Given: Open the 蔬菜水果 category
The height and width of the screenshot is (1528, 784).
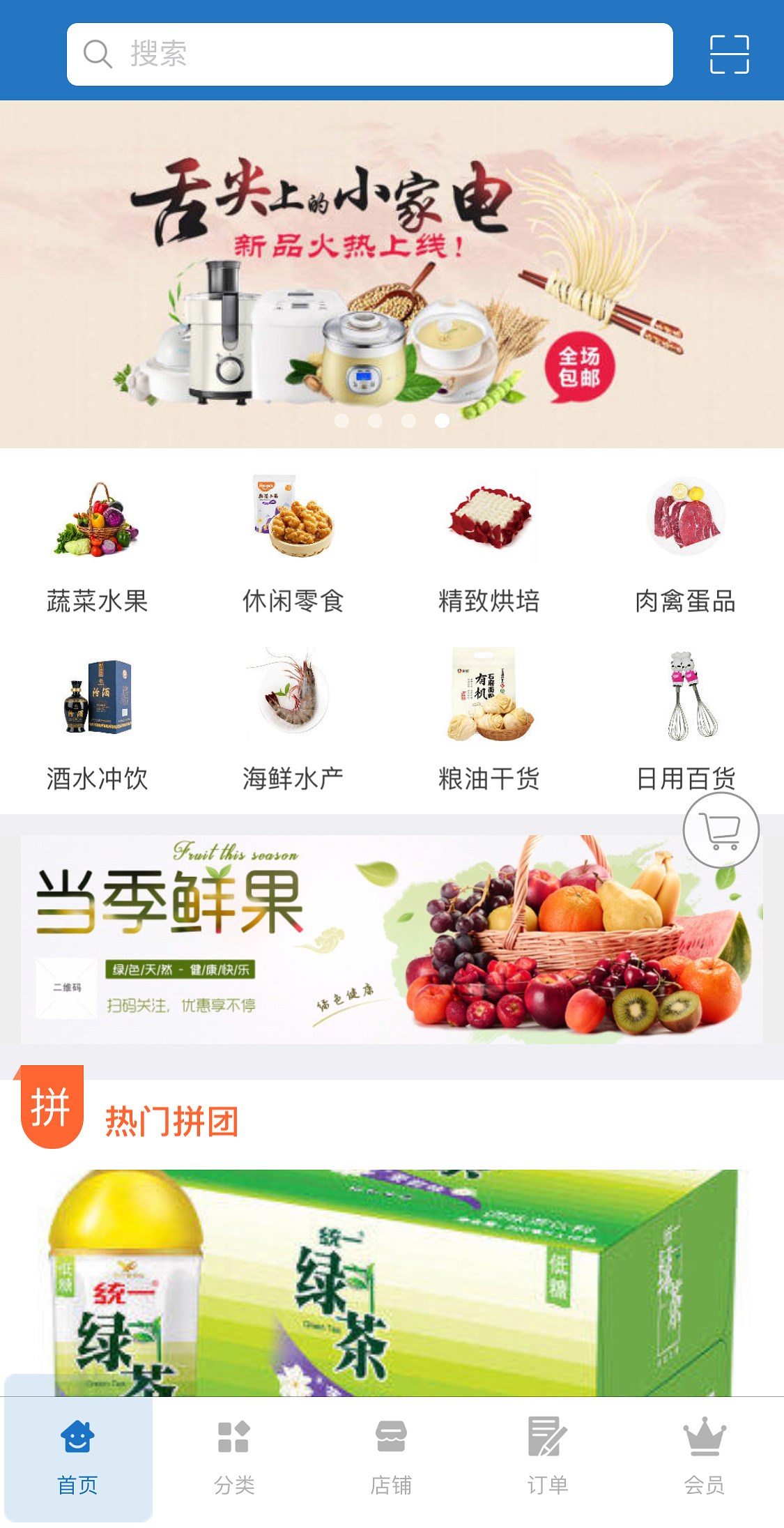Looking at the screenshot, I should point(98,545).
